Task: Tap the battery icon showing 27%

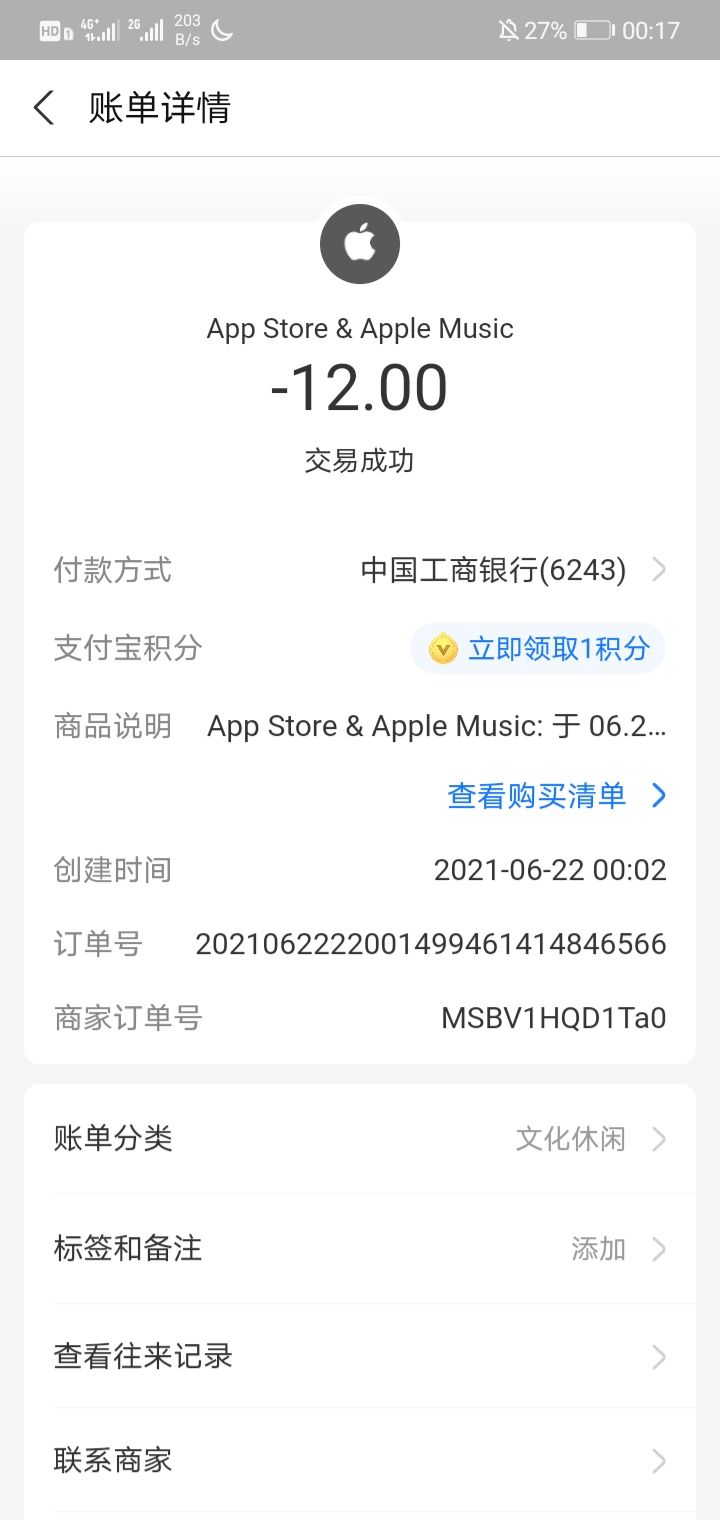Action: click(x=594, y=29)
